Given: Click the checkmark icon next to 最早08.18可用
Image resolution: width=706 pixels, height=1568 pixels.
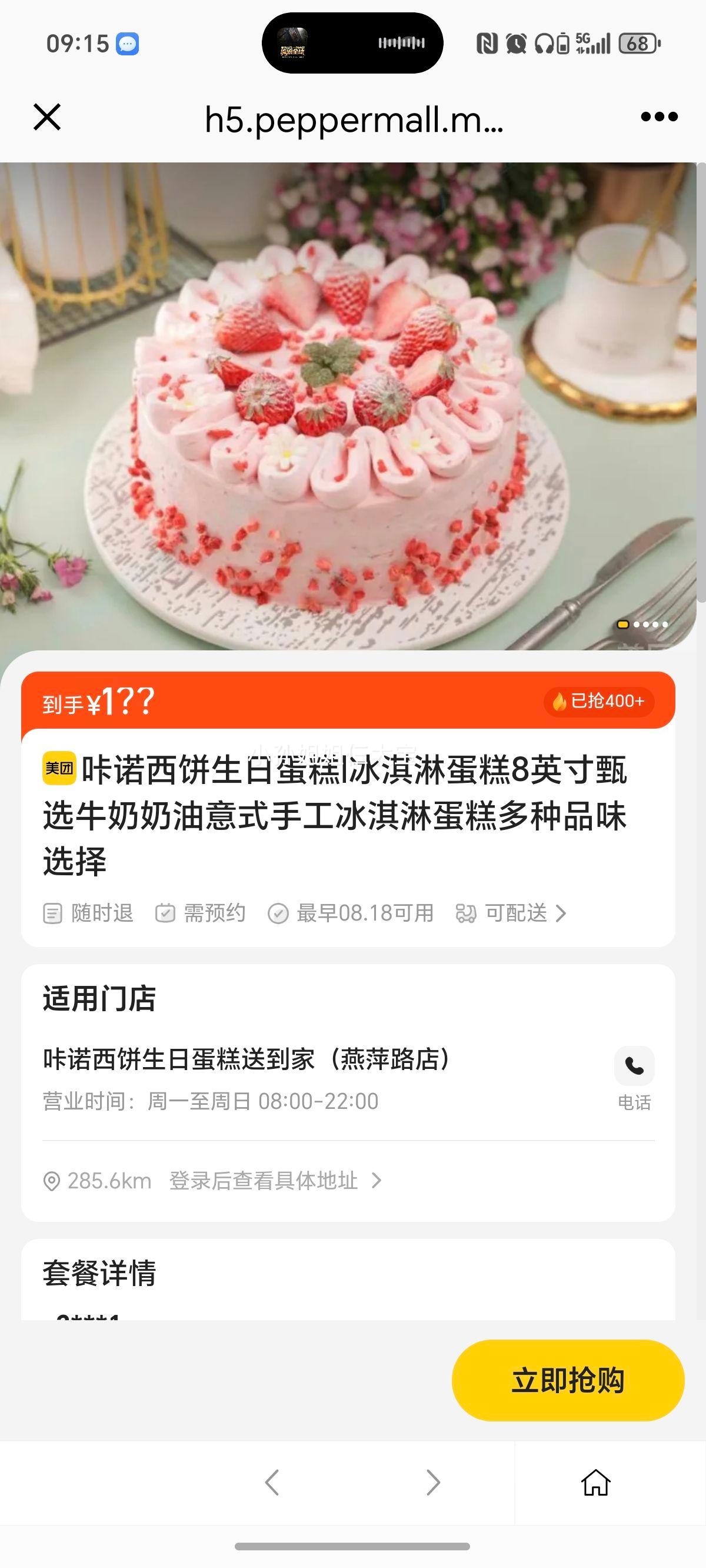Looking at the screenshot, I should 278,913.
